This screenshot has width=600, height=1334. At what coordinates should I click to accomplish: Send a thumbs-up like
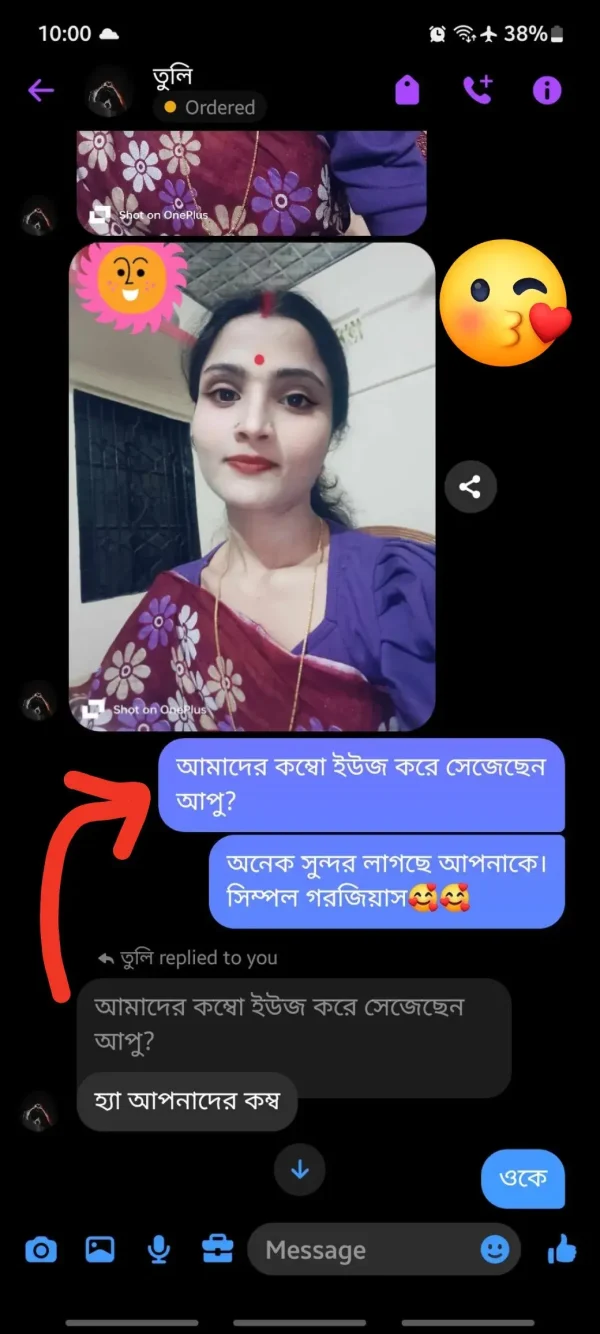[563, 1248]
